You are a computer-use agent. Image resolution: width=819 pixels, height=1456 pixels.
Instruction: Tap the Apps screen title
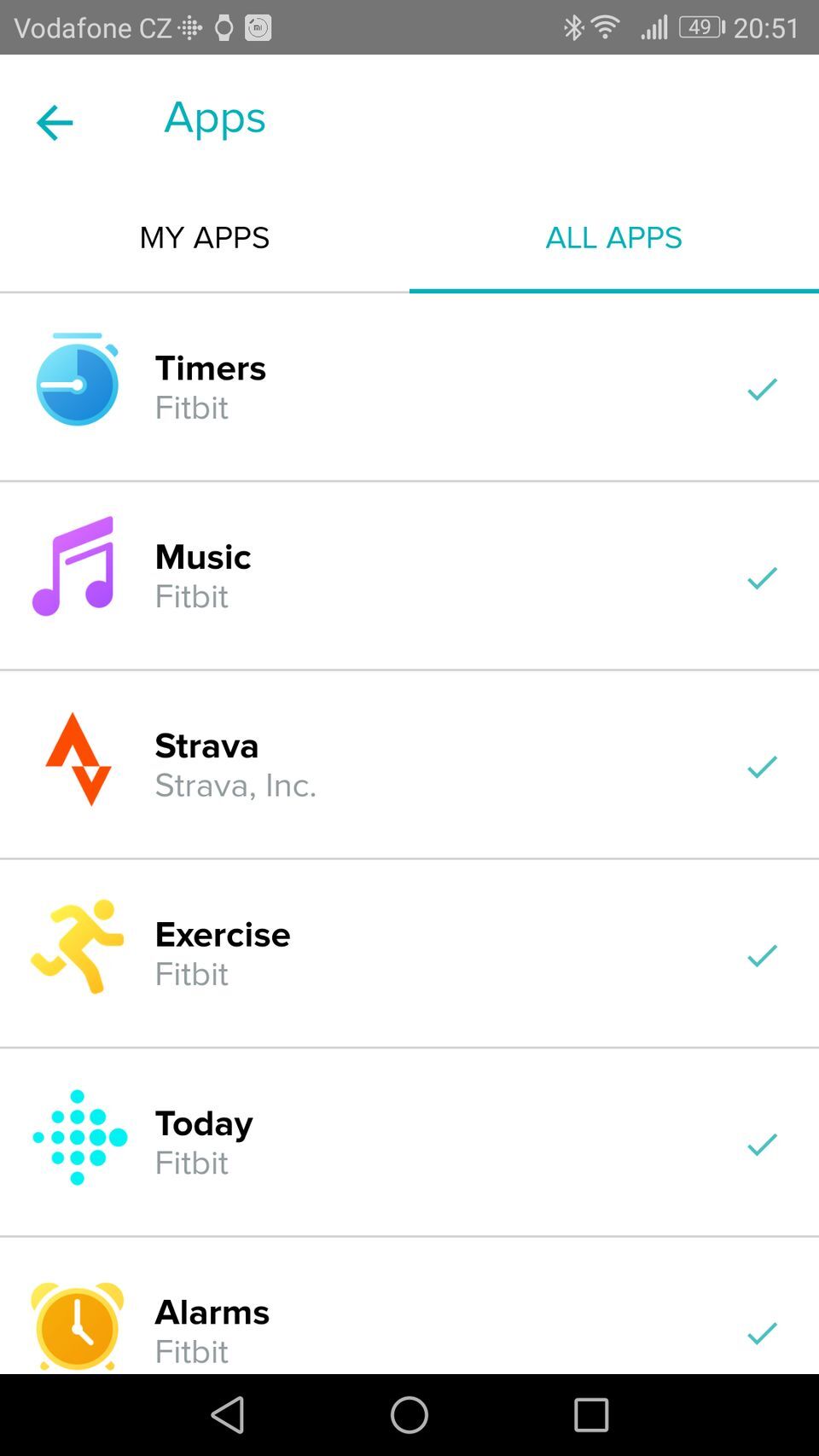[x=215, y=119]
